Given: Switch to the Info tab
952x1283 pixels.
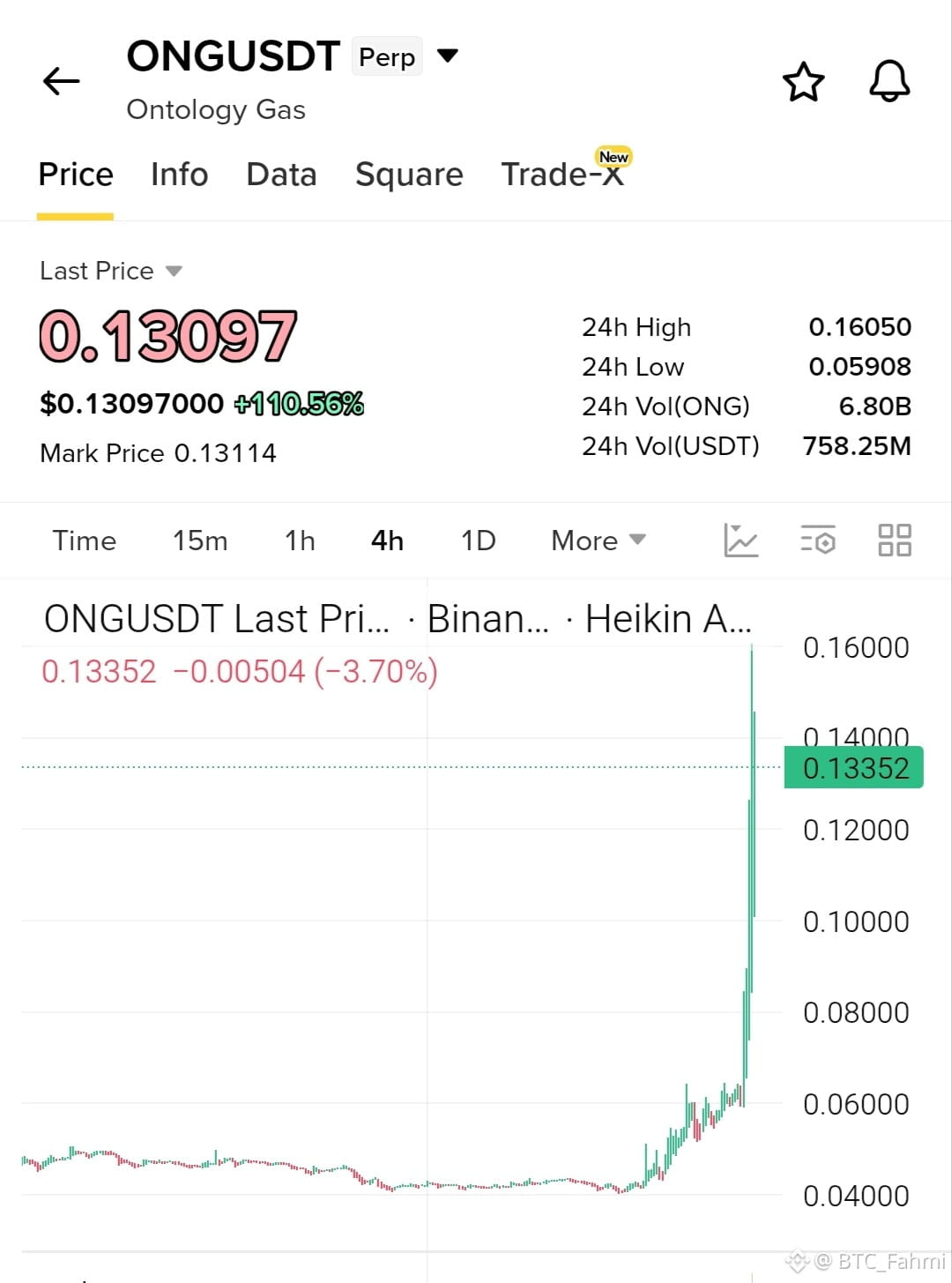Looking at the screenshot, I should 179,175.
